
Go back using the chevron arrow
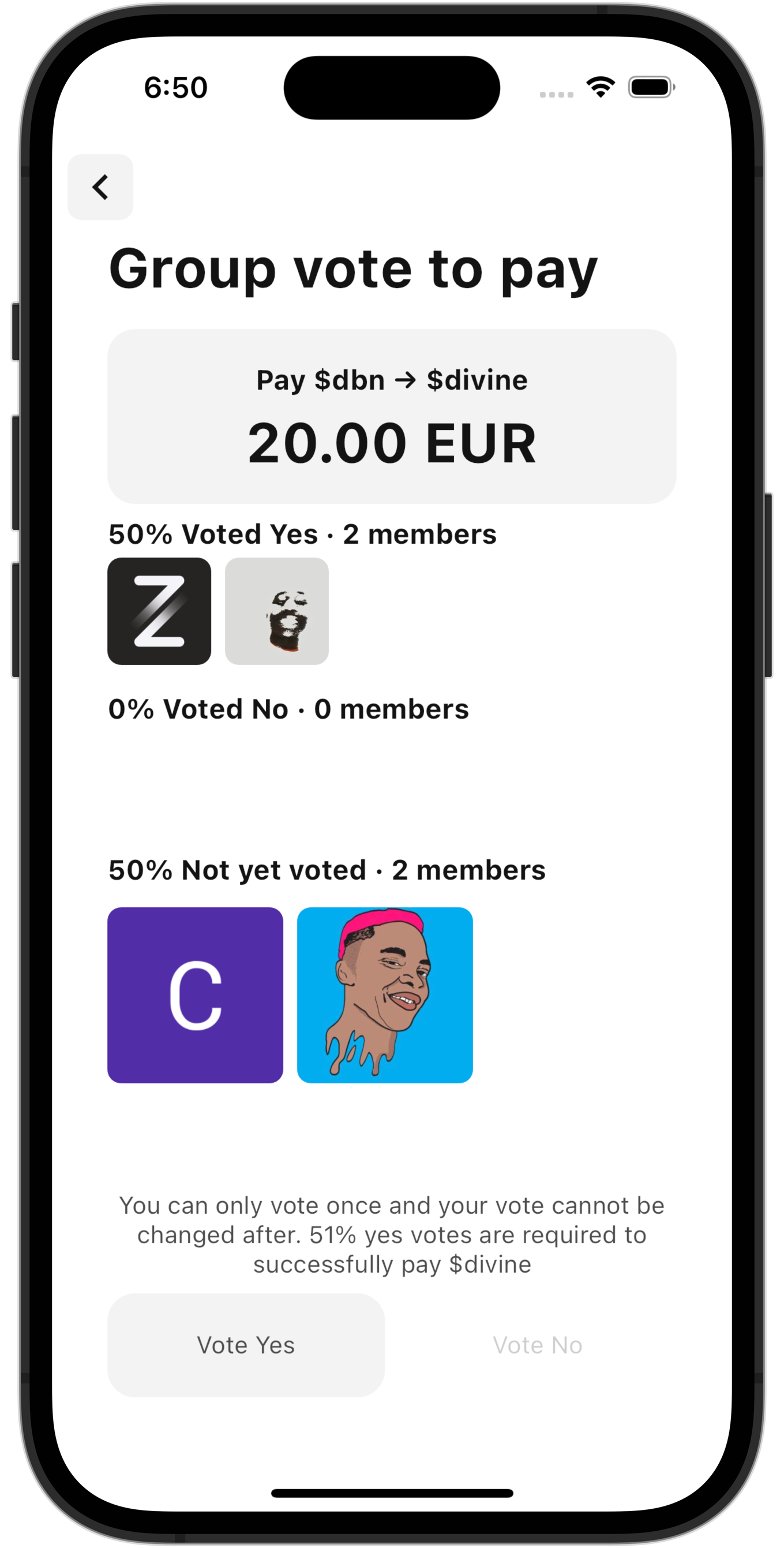click(100, 187)
